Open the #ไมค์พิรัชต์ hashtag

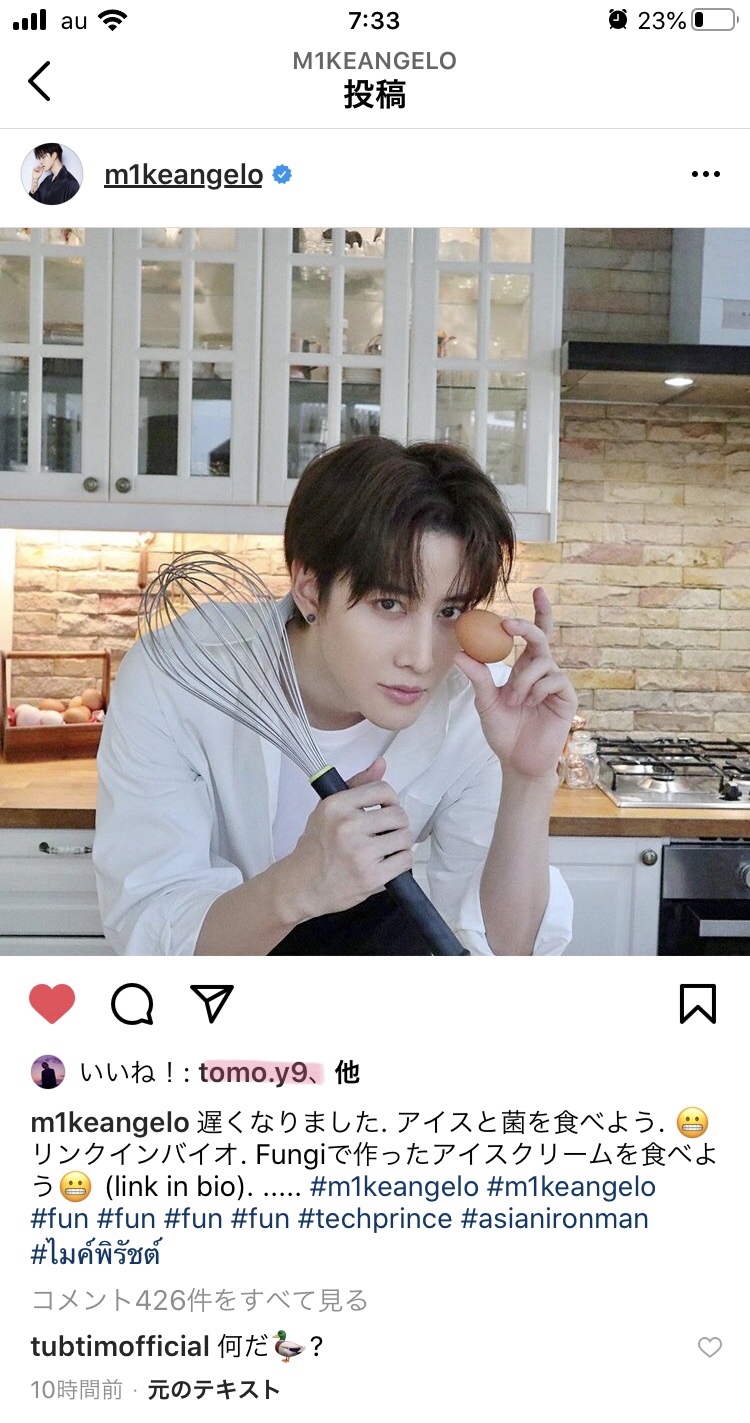96,1252
